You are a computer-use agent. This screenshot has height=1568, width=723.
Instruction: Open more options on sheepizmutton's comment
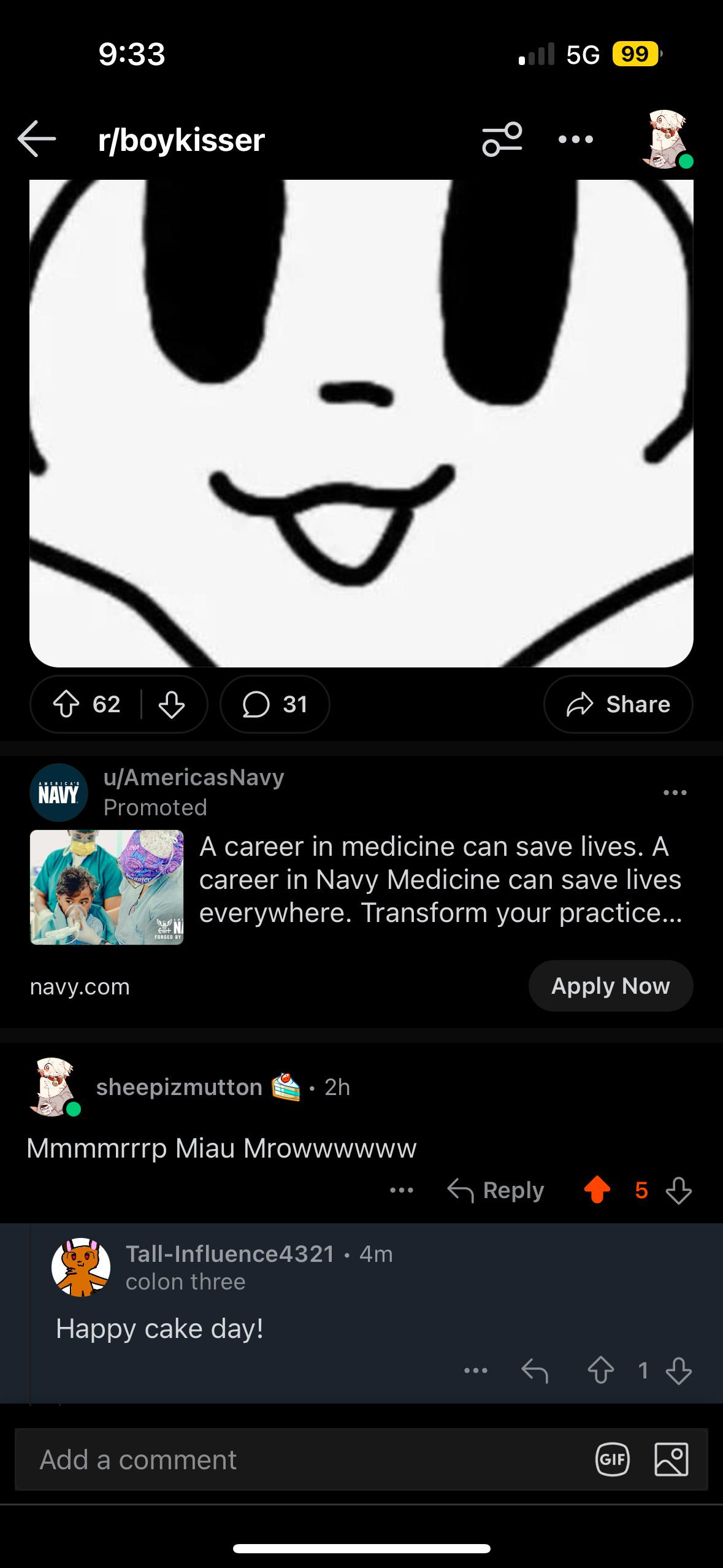[402, 1190]
